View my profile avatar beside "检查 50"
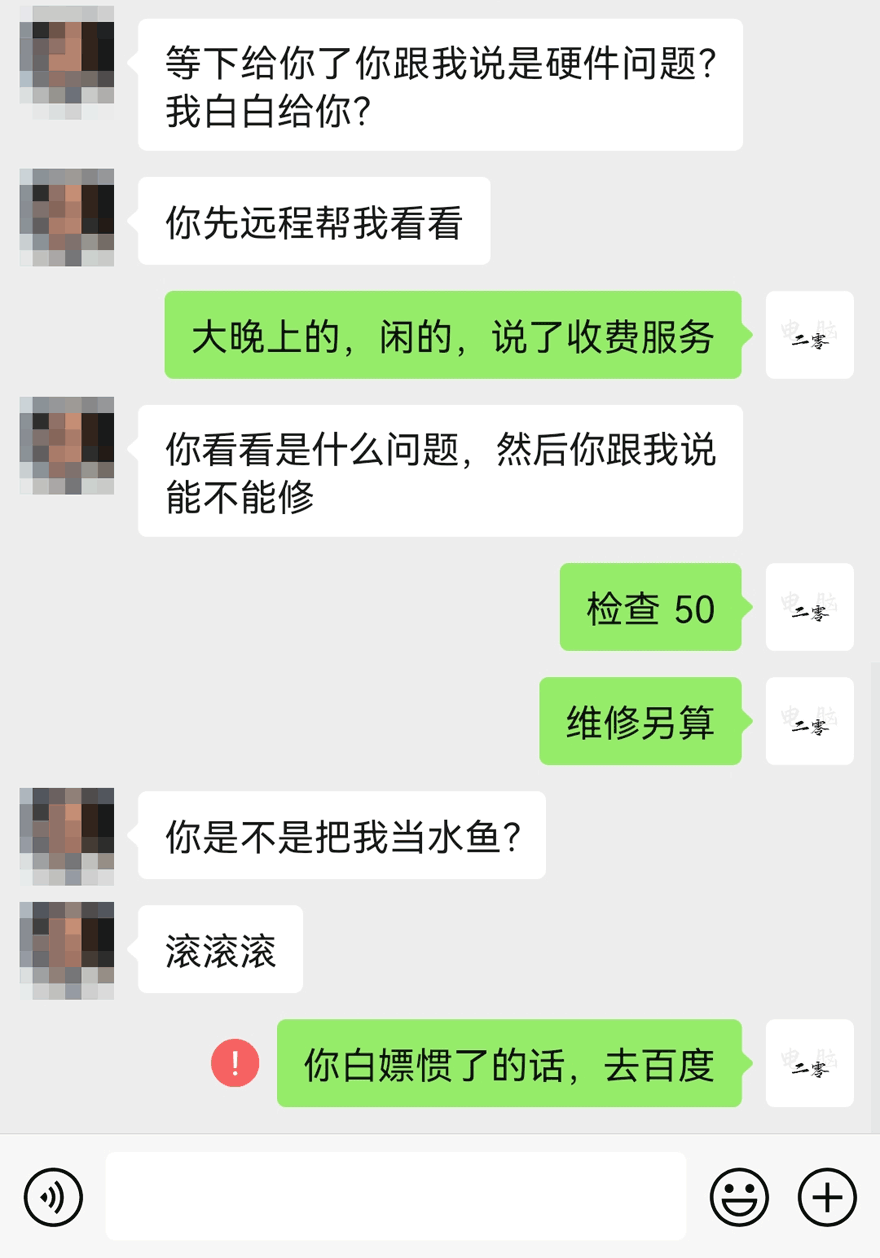880x1258 pixels. point(810,607)
